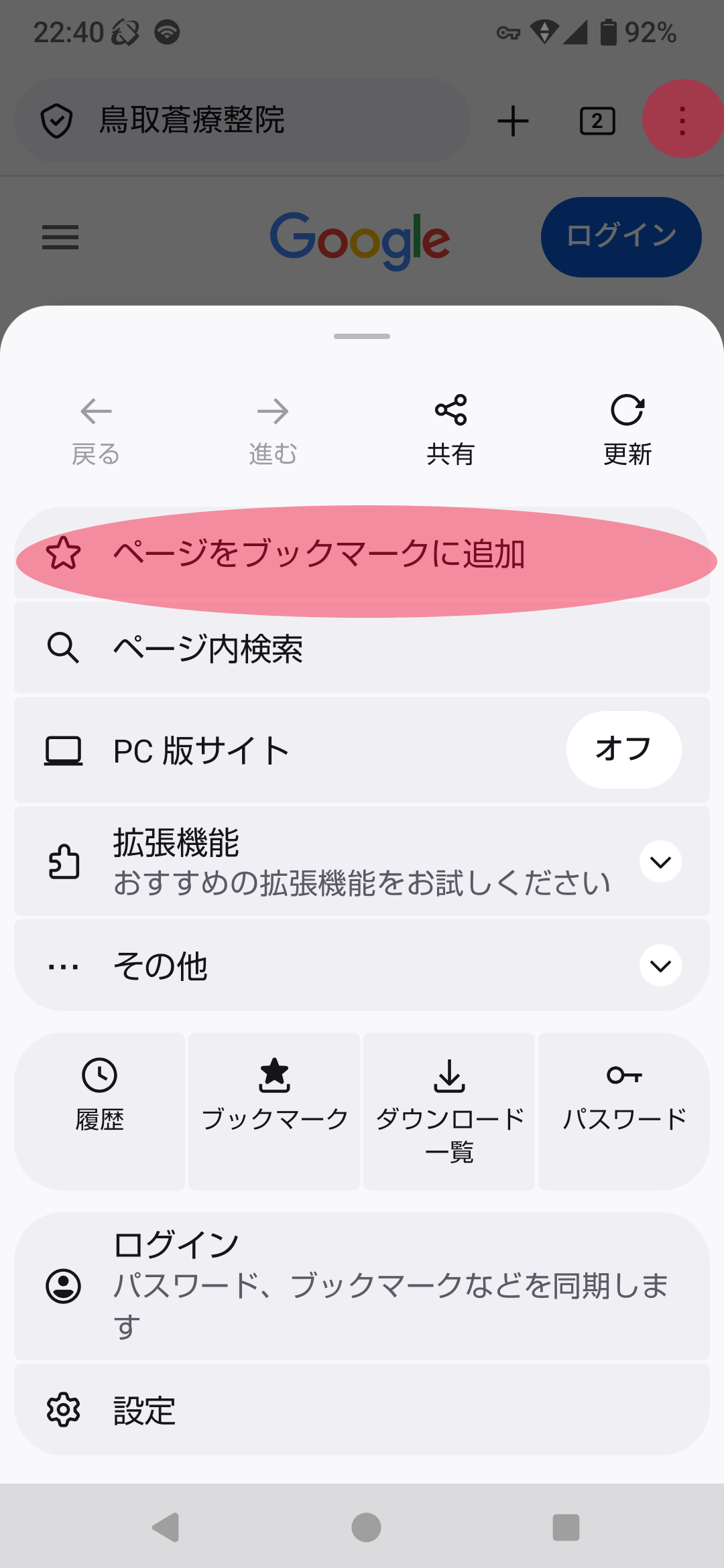724x1568 pixels.
Task: Tap the address bar 鳥取蒼療整院
Action: [x=241, y=121]
